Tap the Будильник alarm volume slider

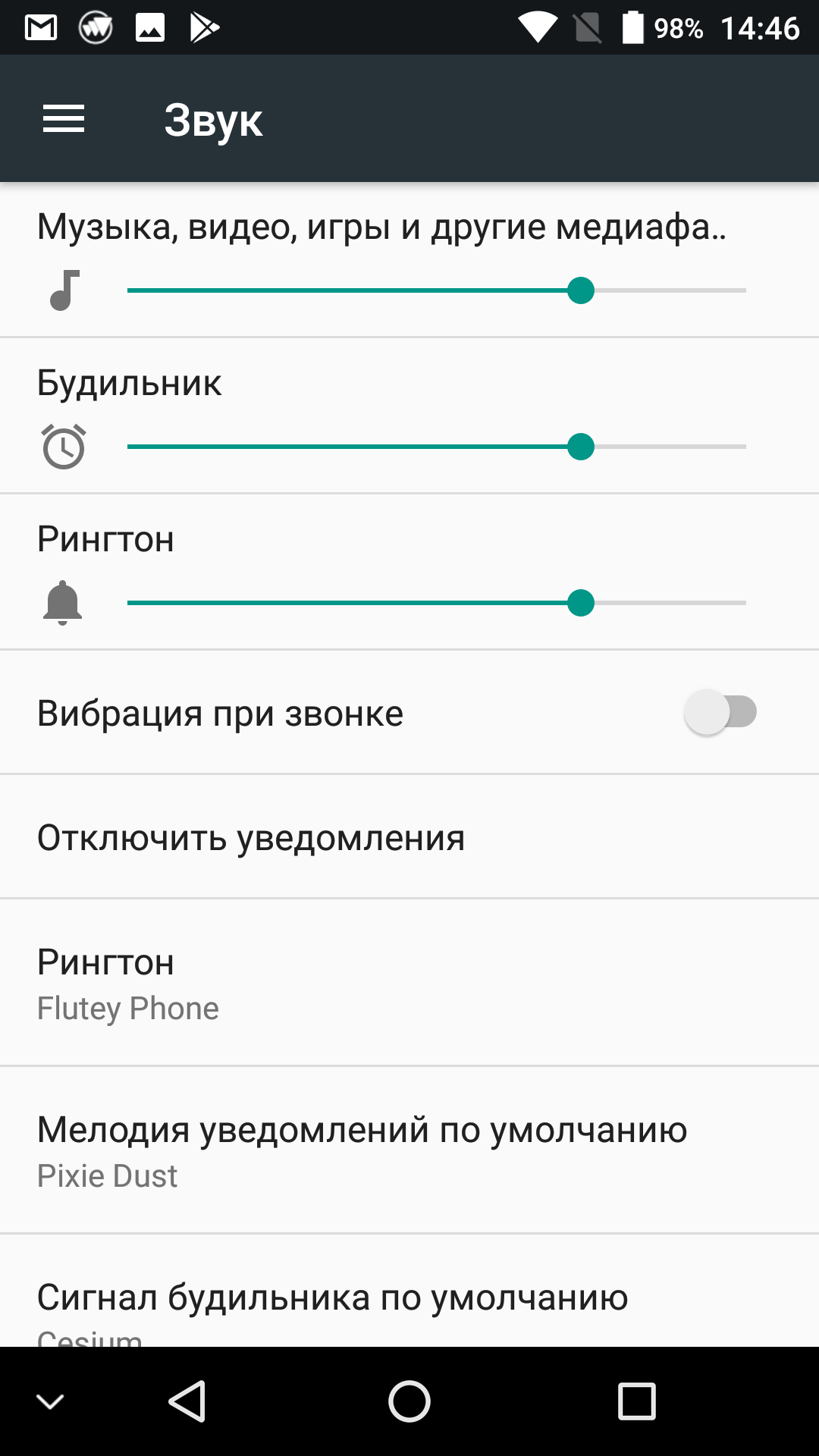[x=436, y=447]
